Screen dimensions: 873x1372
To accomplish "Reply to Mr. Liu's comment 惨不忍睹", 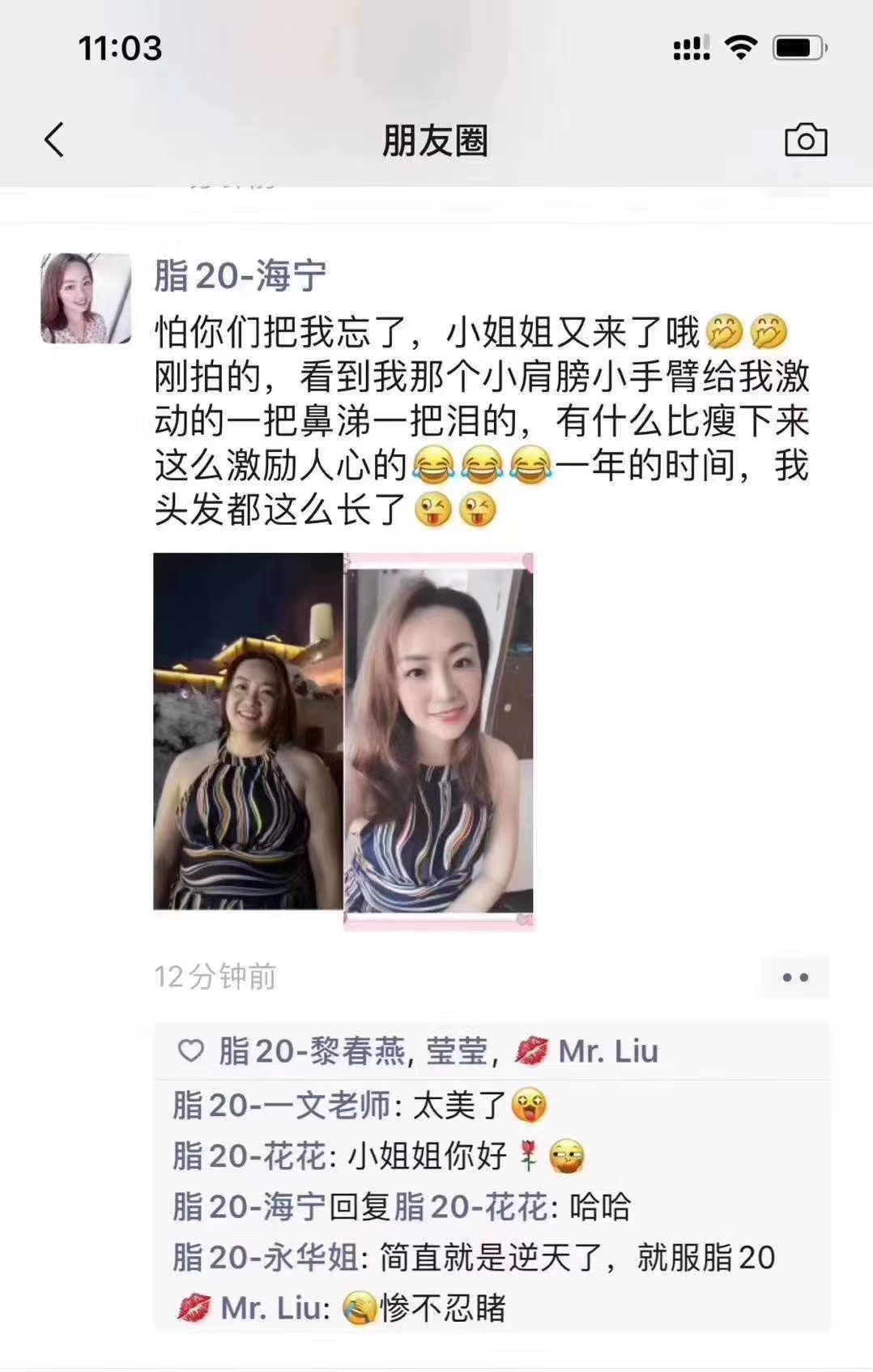I will click(x=442, y=1308).
